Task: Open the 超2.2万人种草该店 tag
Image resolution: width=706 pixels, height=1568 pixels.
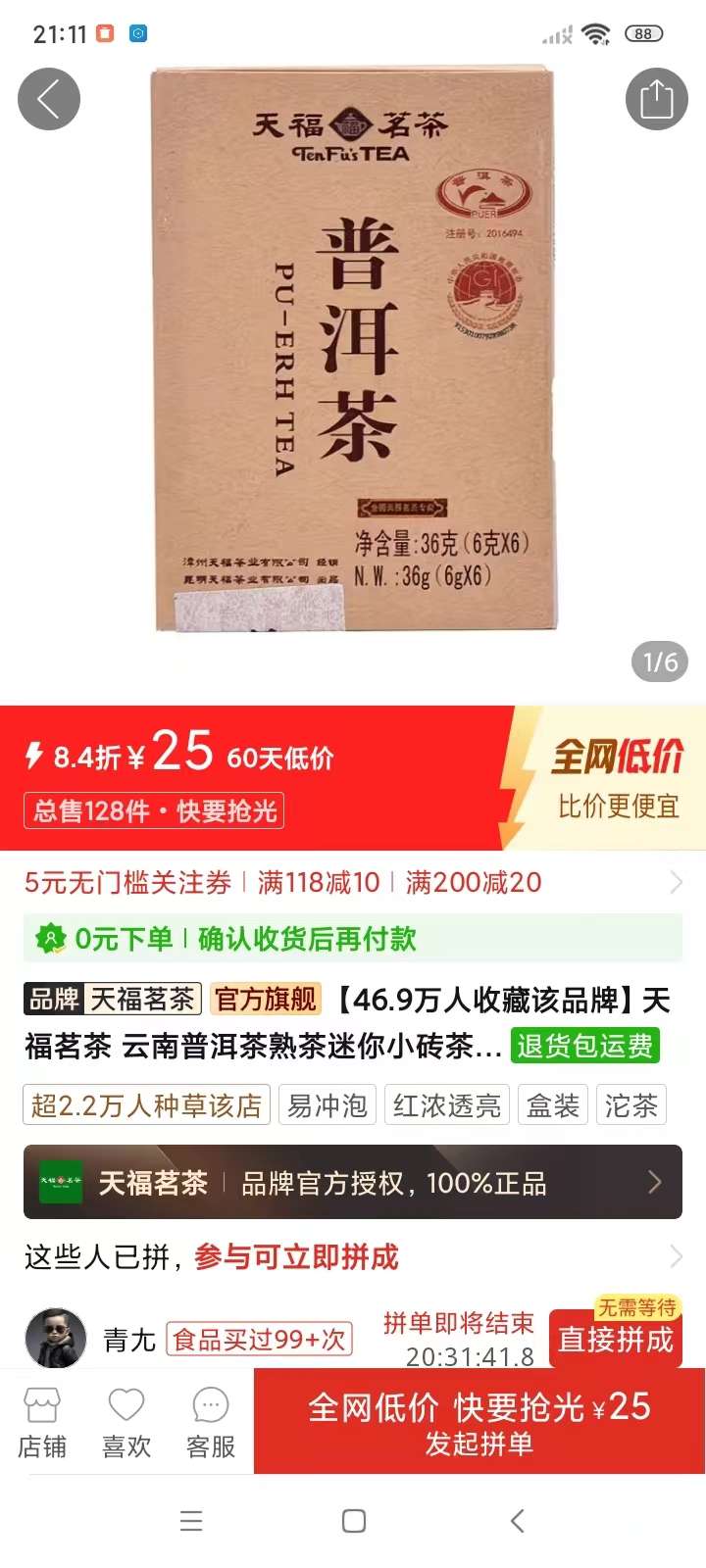Action: (x=146, y=1105)
